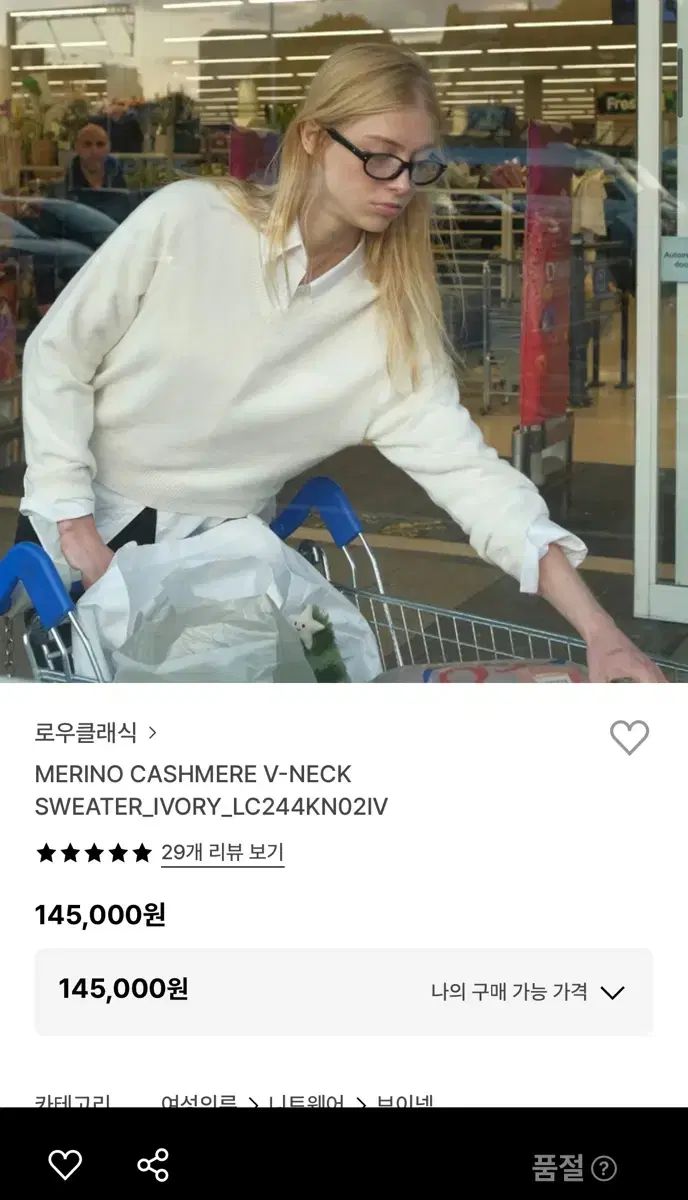Open the sweater product photo
The height and width of the screenshot is (1200, 688).
click(x=344, y=340)
